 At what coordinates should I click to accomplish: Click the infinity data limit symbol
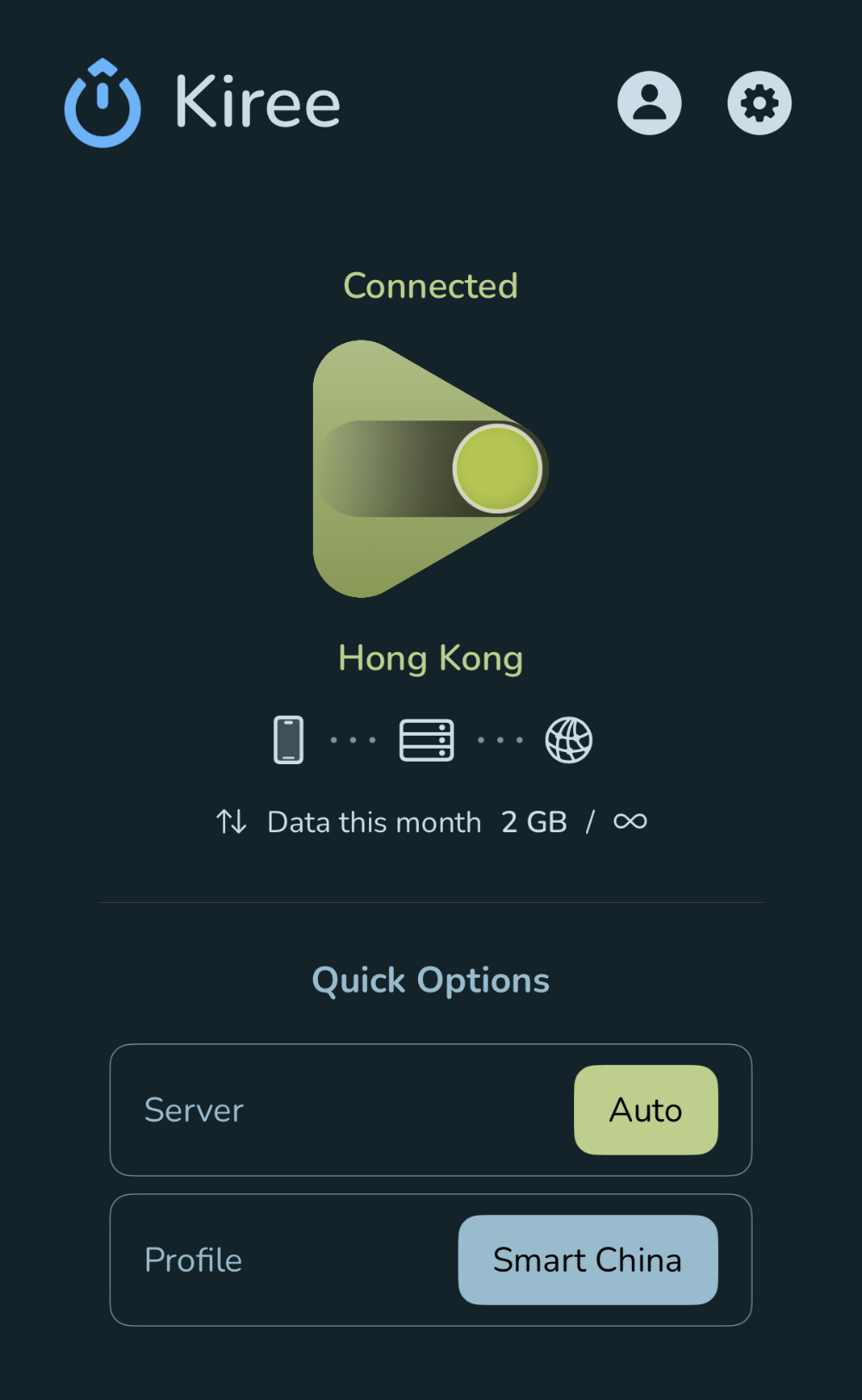point(630,822)
